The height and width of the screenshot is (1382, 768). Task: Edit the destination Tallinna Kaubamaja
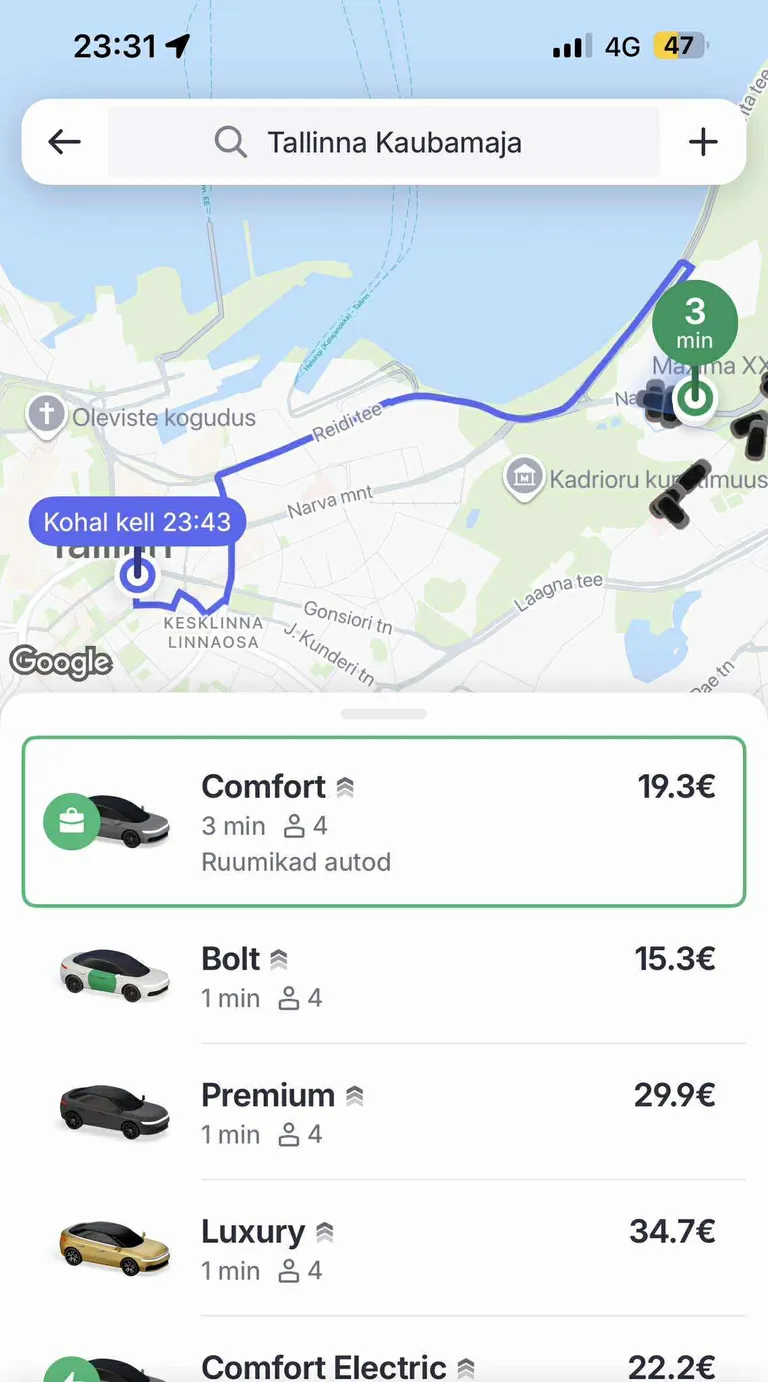384,142
